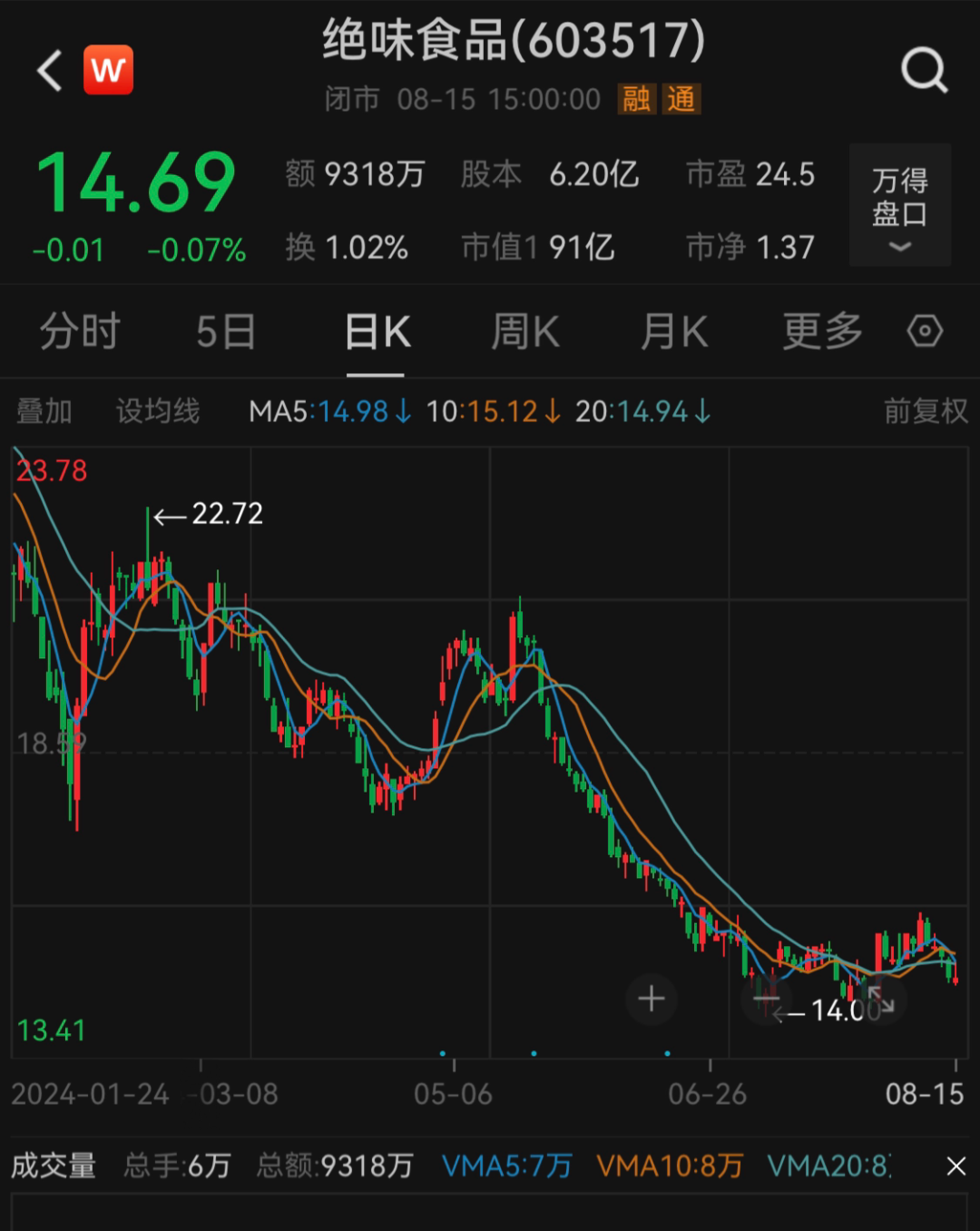Zoom out the K-line with minus button
Viewport: 980px width, 1231px height.
click(767, 1000)
